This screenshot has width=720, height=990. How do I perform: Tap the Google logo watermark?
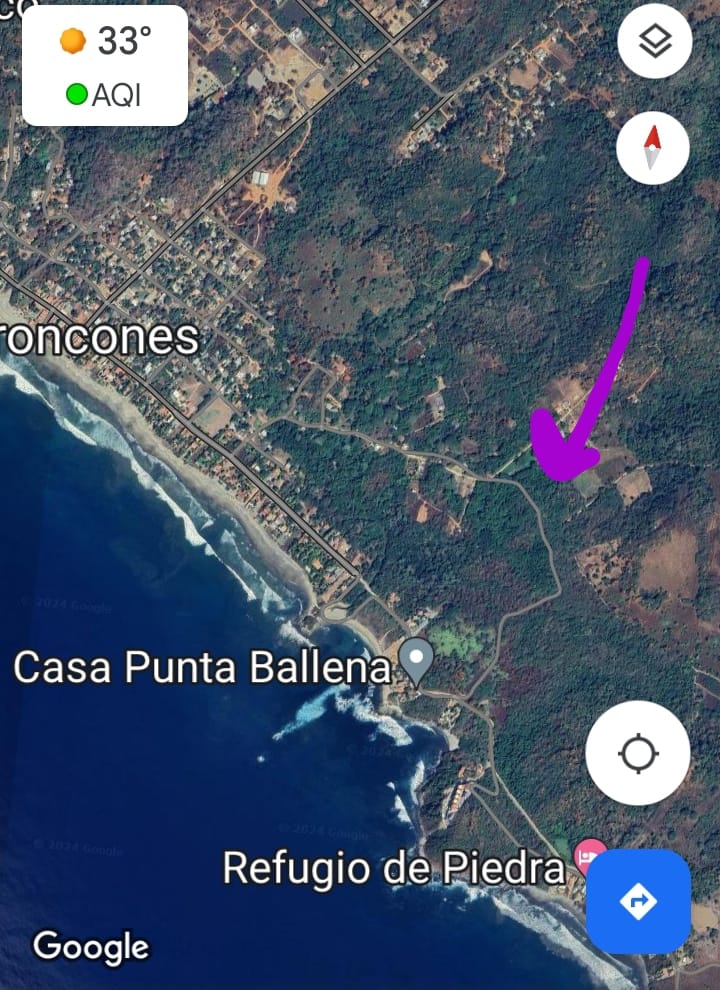[x=90, y=944]
